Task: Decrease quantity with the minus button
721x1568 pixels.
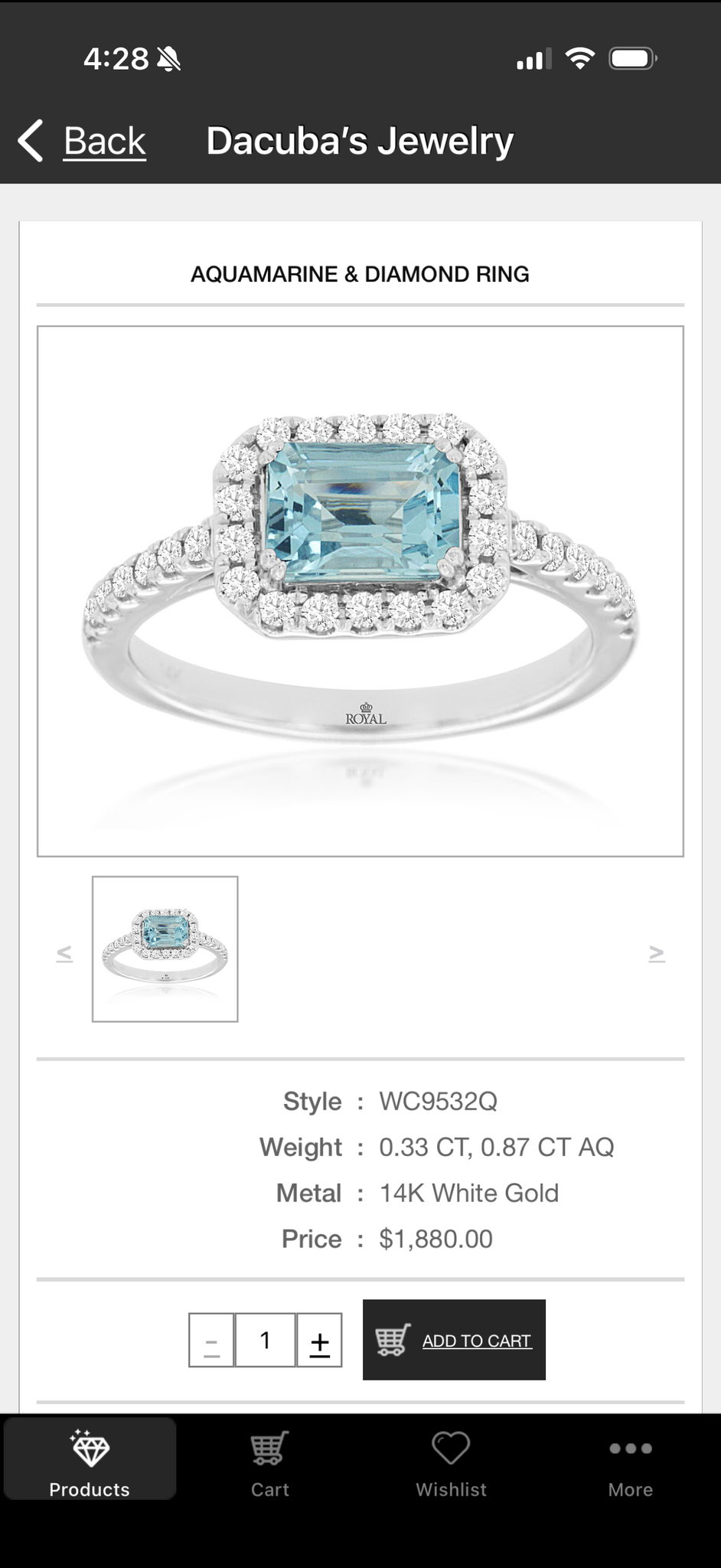Action: 212,1340
